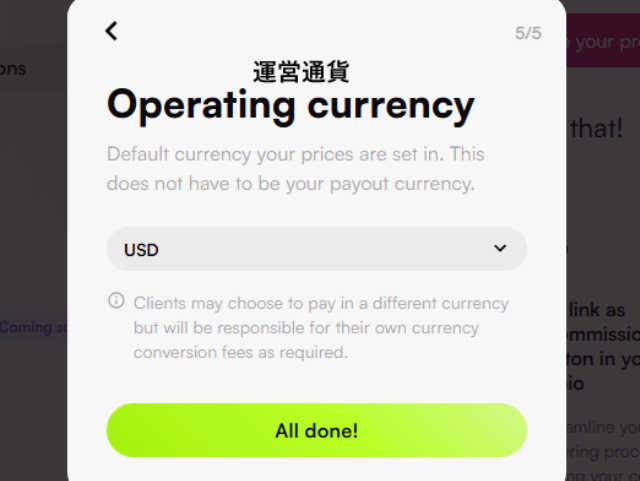The width and height of the screenshot is (640, 481).
Task: Tap the All done! button
Action: pyautogui.click(x=316, y=431)
